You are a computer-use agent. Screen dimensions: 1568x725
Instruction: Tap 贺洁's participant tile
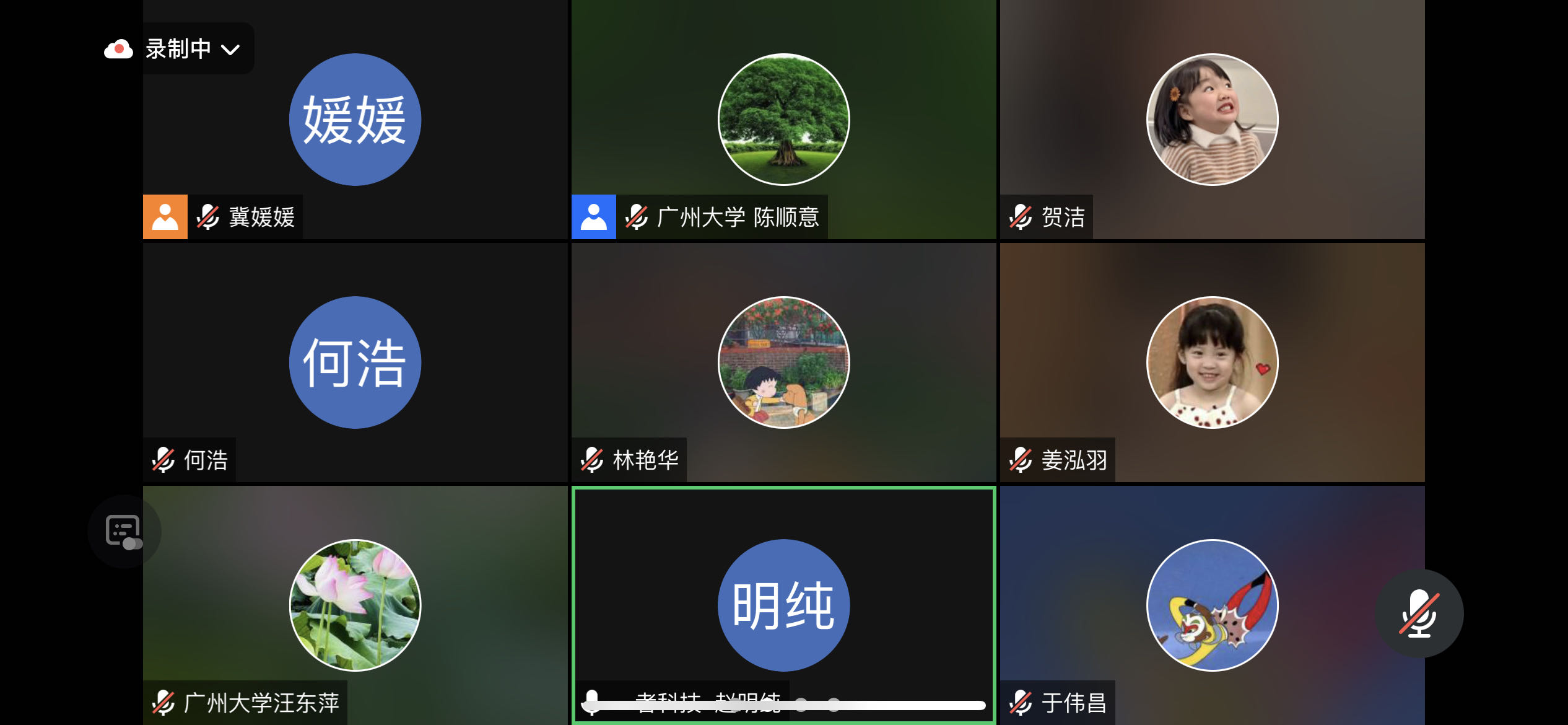tap(1212, 119)
